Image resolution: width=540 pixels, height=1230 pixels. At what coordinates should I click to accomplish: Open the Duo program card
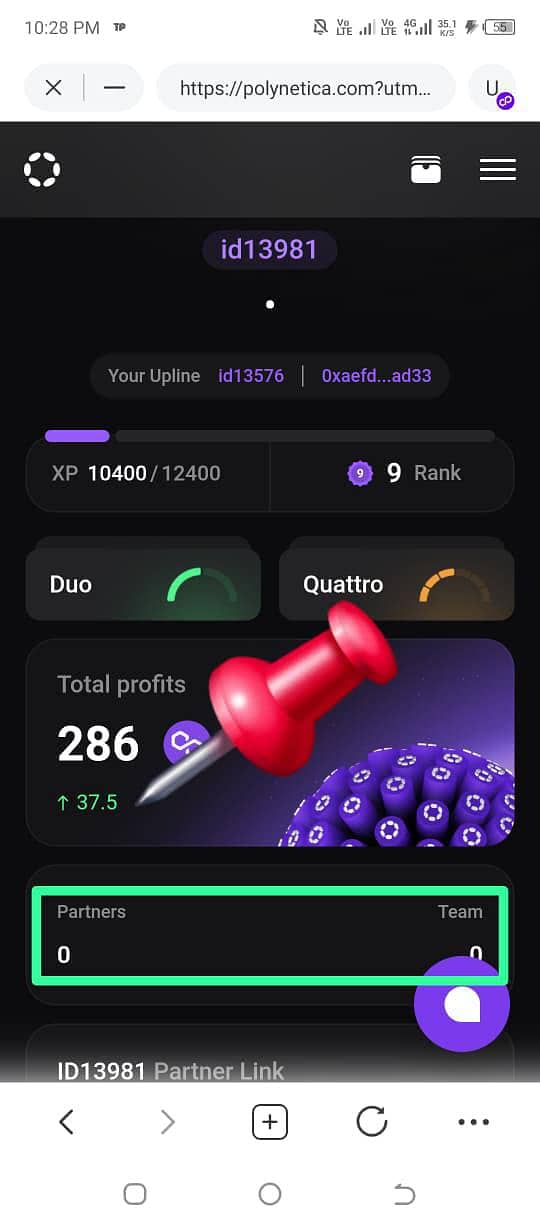pyautogui.click(x=143, y=584)
